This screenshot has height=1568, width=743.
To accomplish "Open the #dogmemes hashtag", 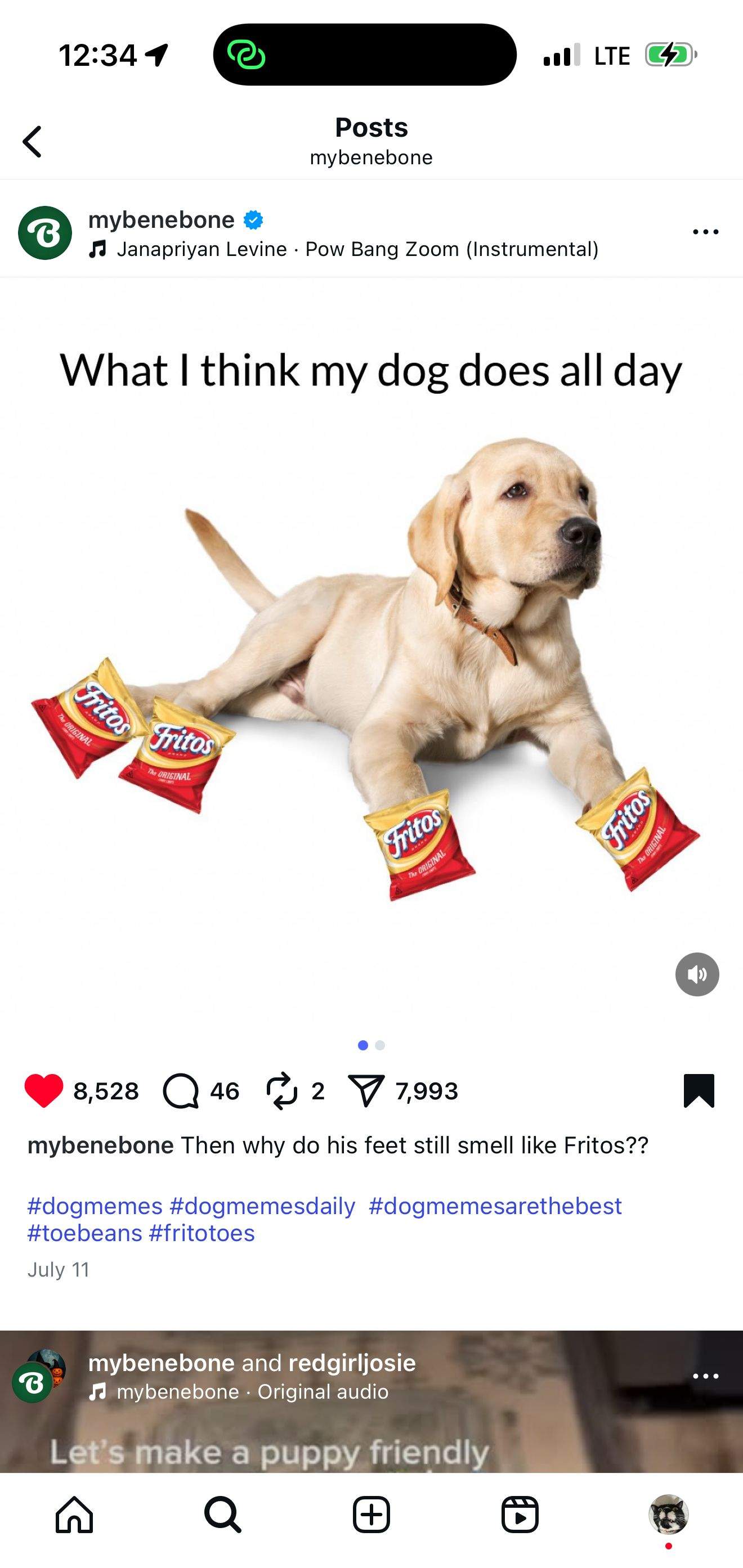I will click(95, 1206).
